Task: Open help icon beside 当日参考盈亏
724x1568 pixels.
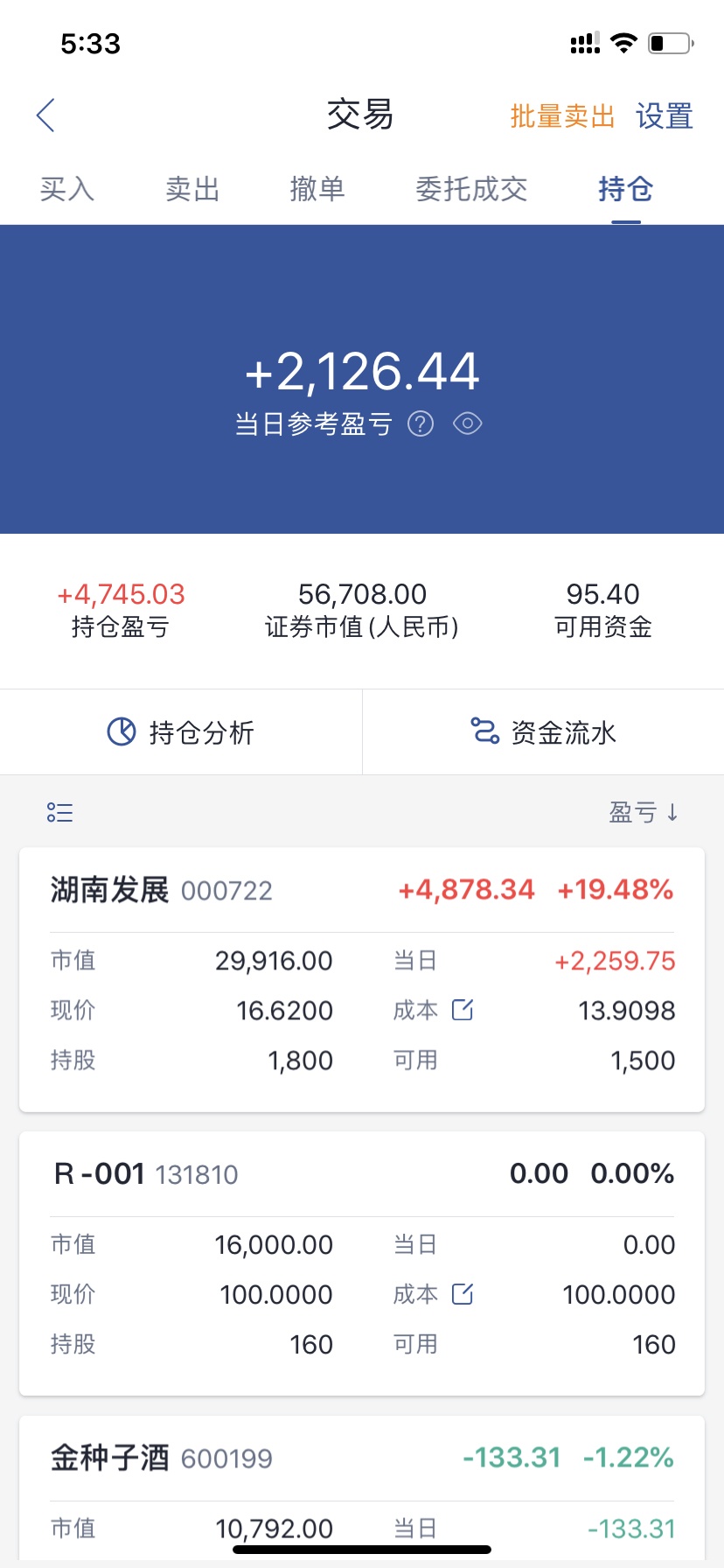Action: click(421, 424)
